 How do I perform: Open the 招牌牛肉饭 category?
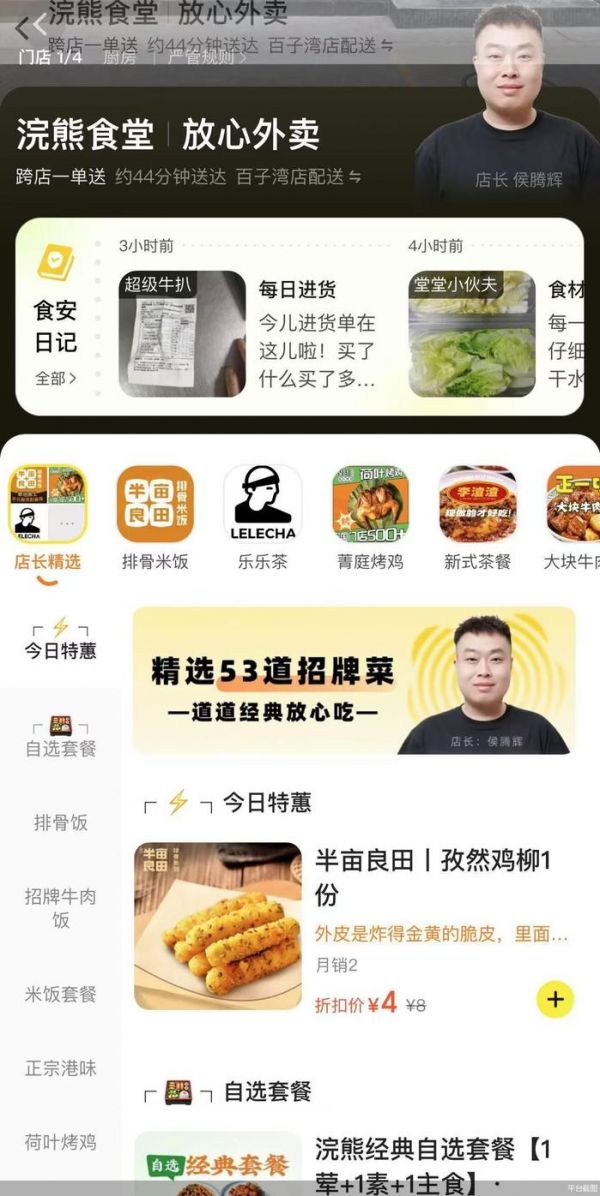coord(60,907)
